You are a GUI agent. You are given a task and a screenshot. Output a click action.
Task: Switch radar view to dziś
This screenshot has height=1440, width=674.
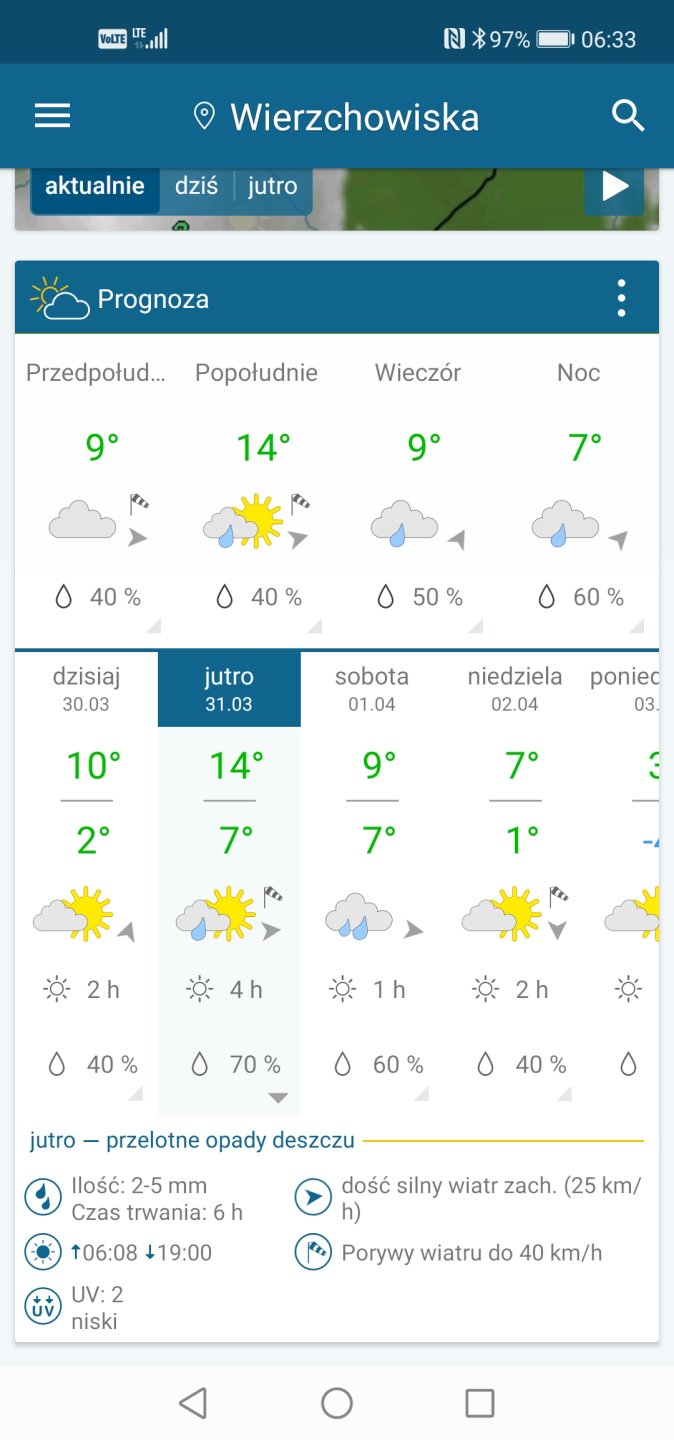point(196,186)
